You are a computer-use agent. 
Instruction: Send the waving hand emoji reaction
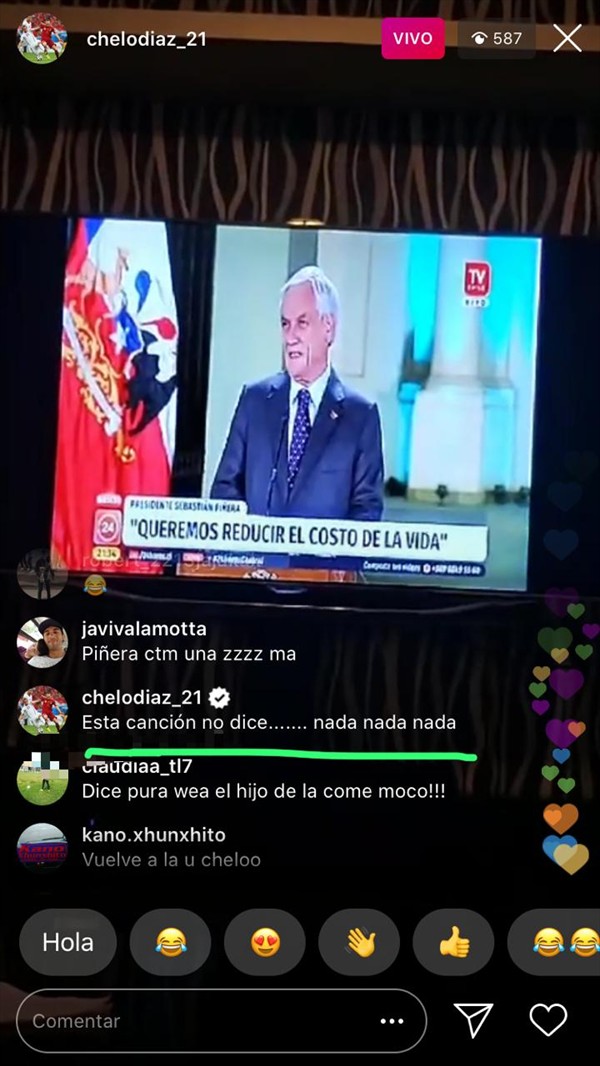coord(359,942)
